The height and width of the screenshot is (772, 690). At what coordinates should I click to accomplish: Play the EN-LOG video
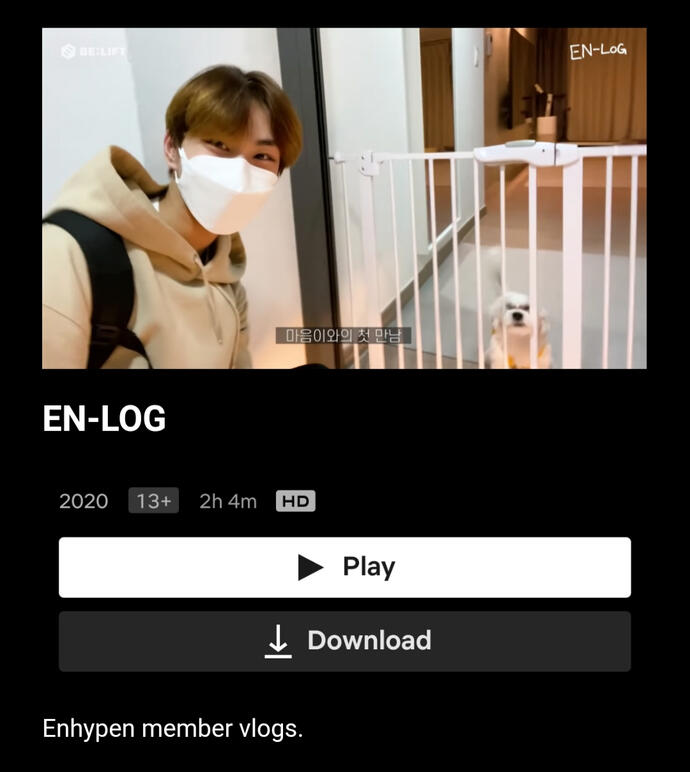click(344, 567)
